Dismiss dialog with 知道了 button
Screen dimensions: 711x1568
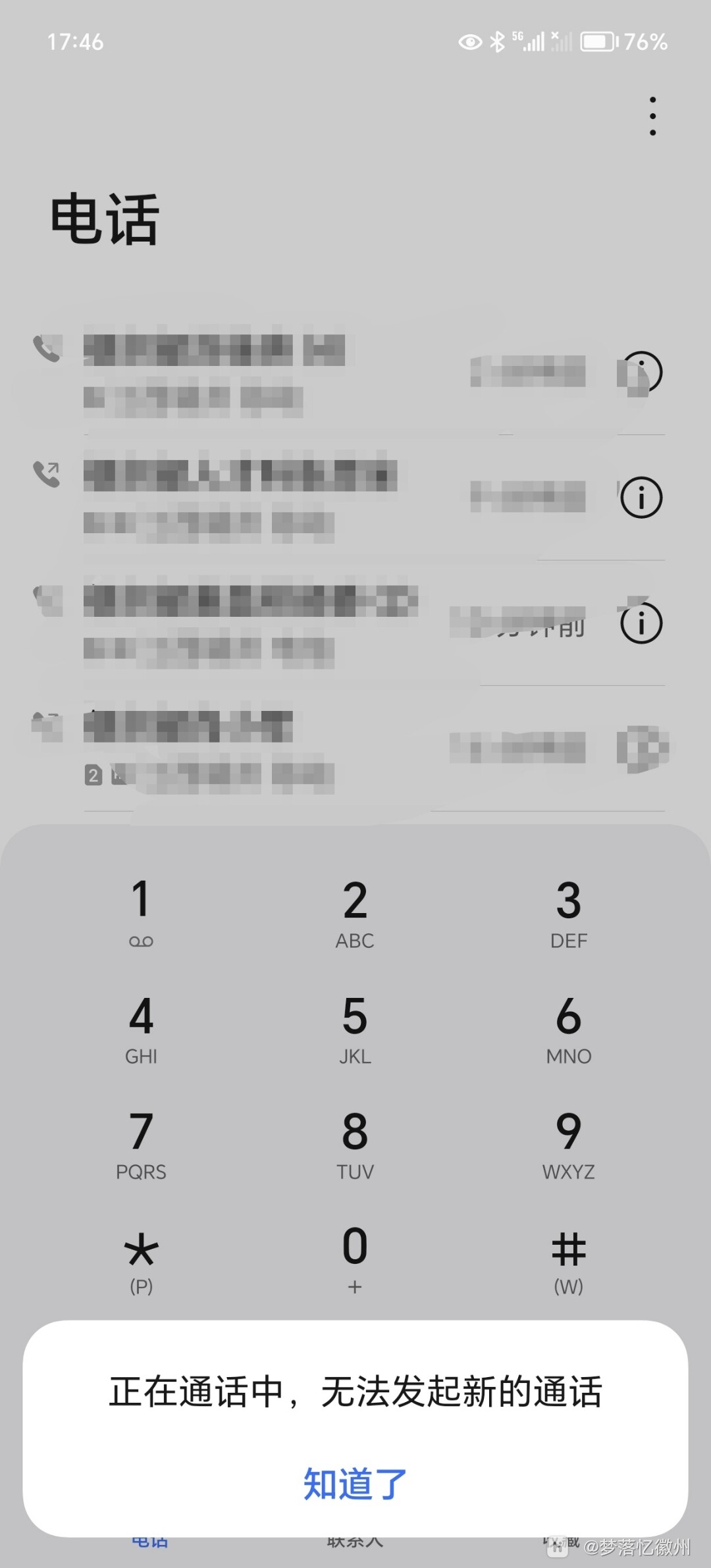coord(355,1484)
